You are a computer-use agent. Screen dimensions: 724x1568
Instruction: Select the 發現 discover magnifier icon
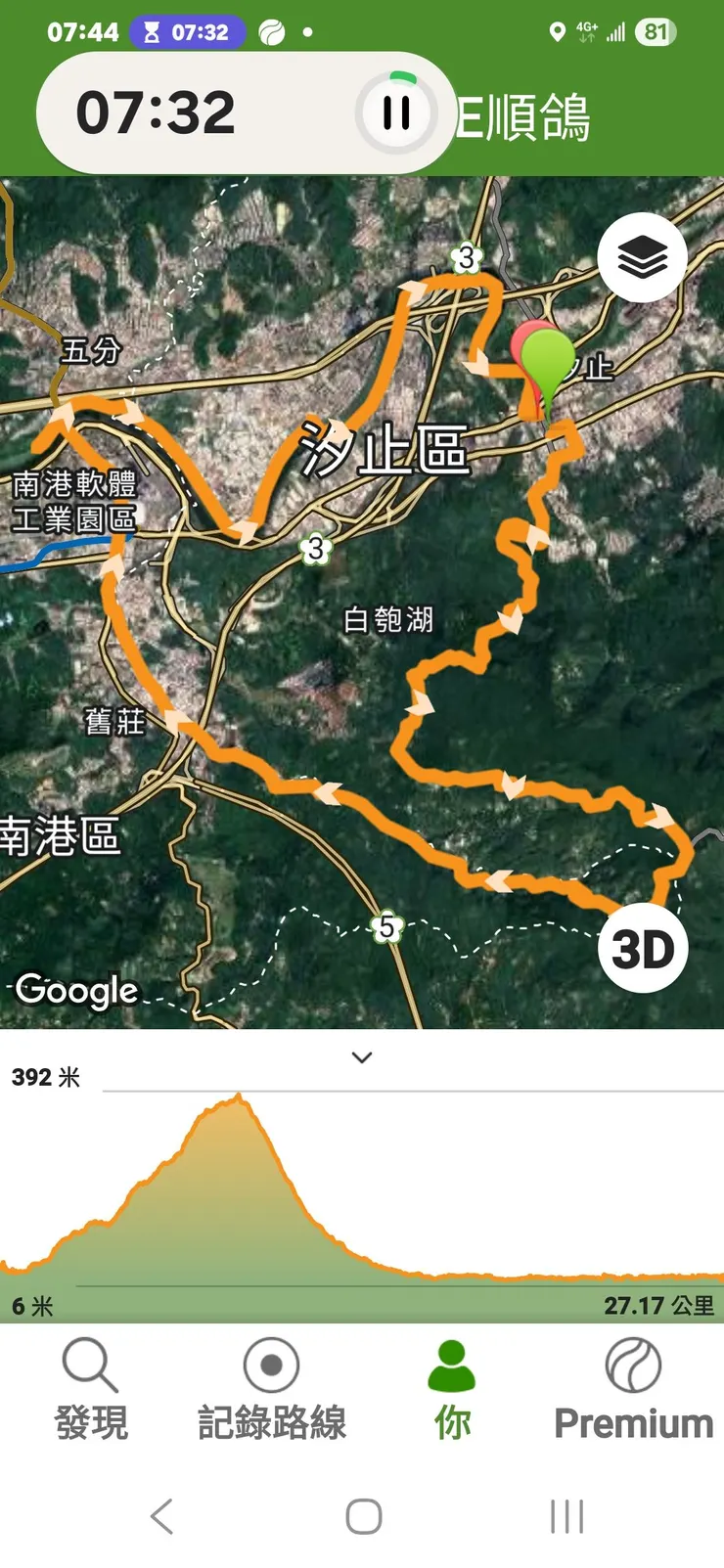click(86, 1365)
